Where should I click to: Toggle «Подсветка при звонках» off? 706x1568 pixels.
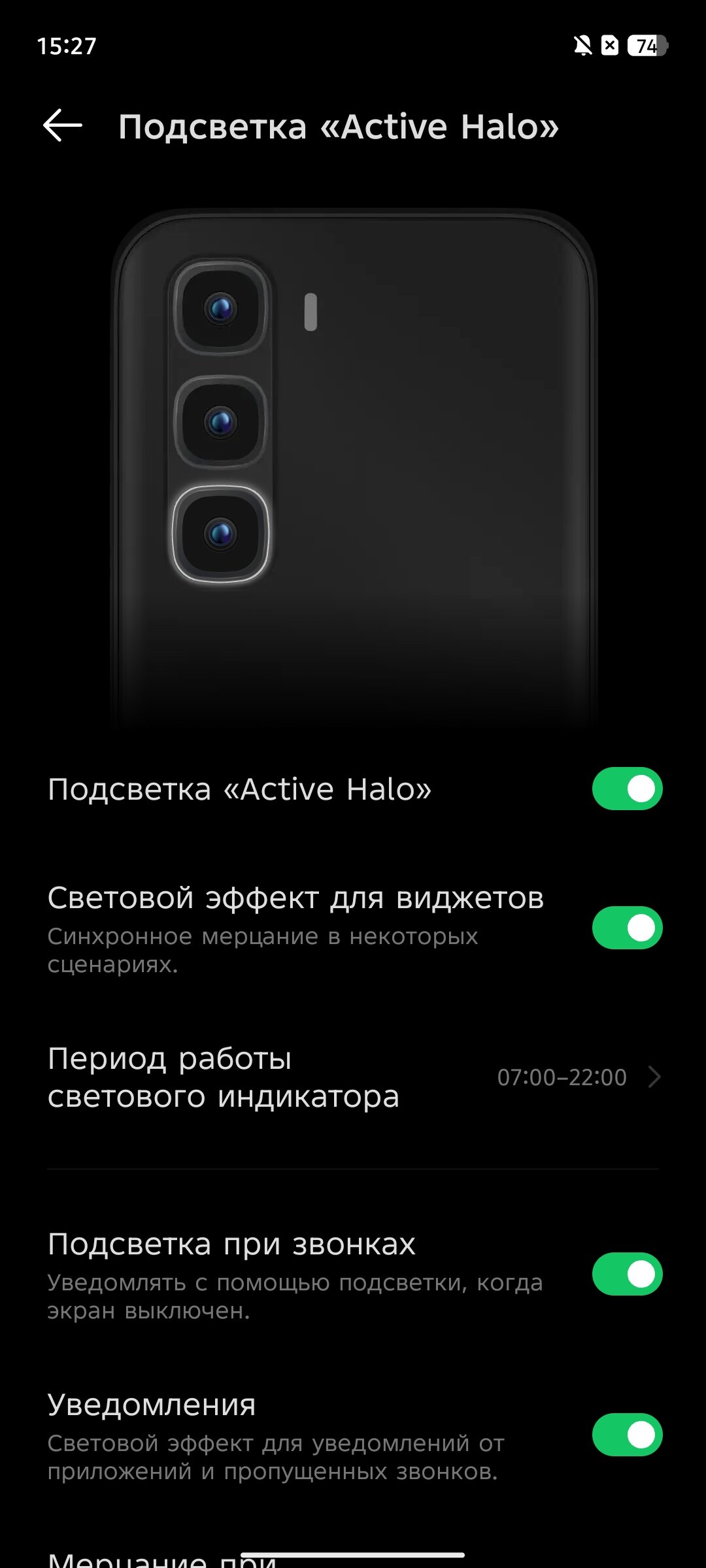627,1274
